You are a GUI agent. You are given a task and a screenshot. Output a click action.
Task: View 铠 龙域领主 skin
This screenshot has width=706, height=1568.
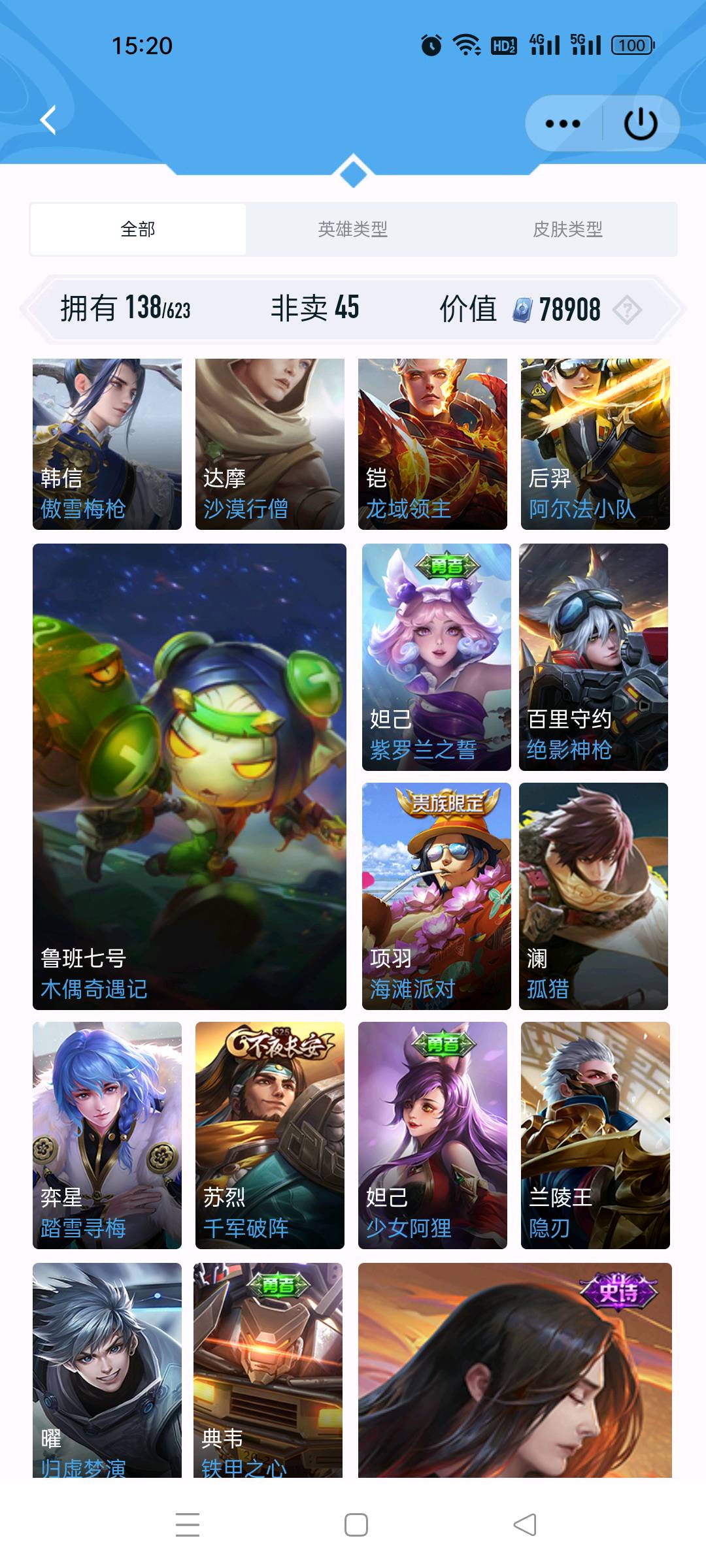click(x=432, y=444)
